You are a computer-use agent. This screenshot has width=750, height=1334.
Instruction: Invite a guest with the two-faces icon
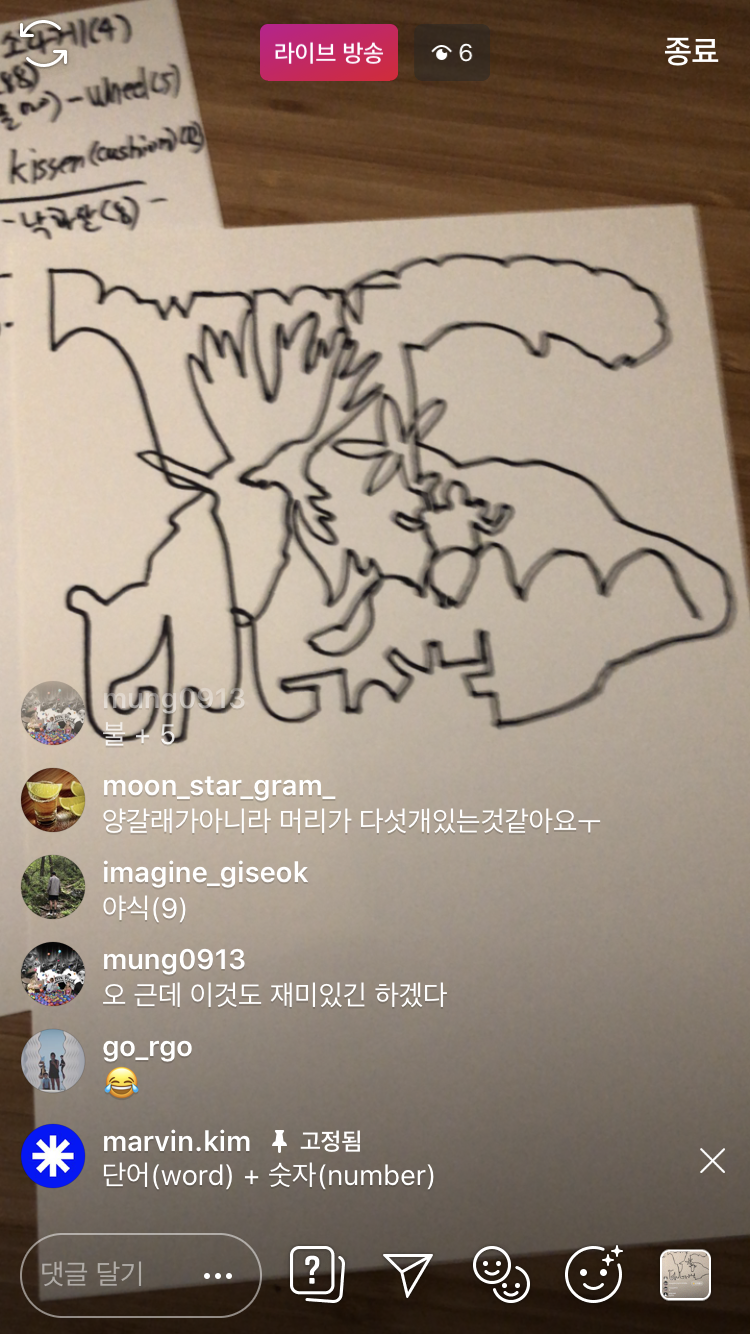(500, 1274)
